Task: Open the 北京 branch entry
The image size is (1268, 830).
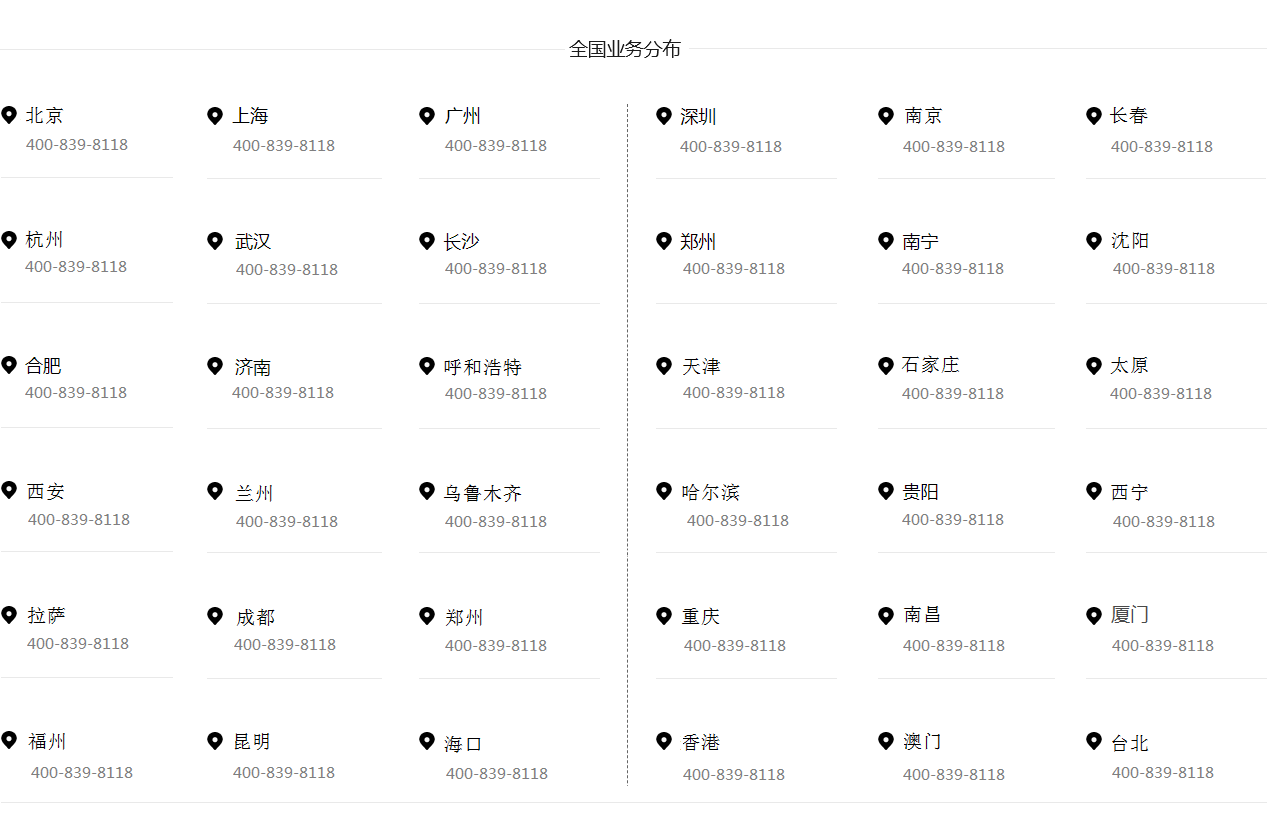Action: click(44, 116)
